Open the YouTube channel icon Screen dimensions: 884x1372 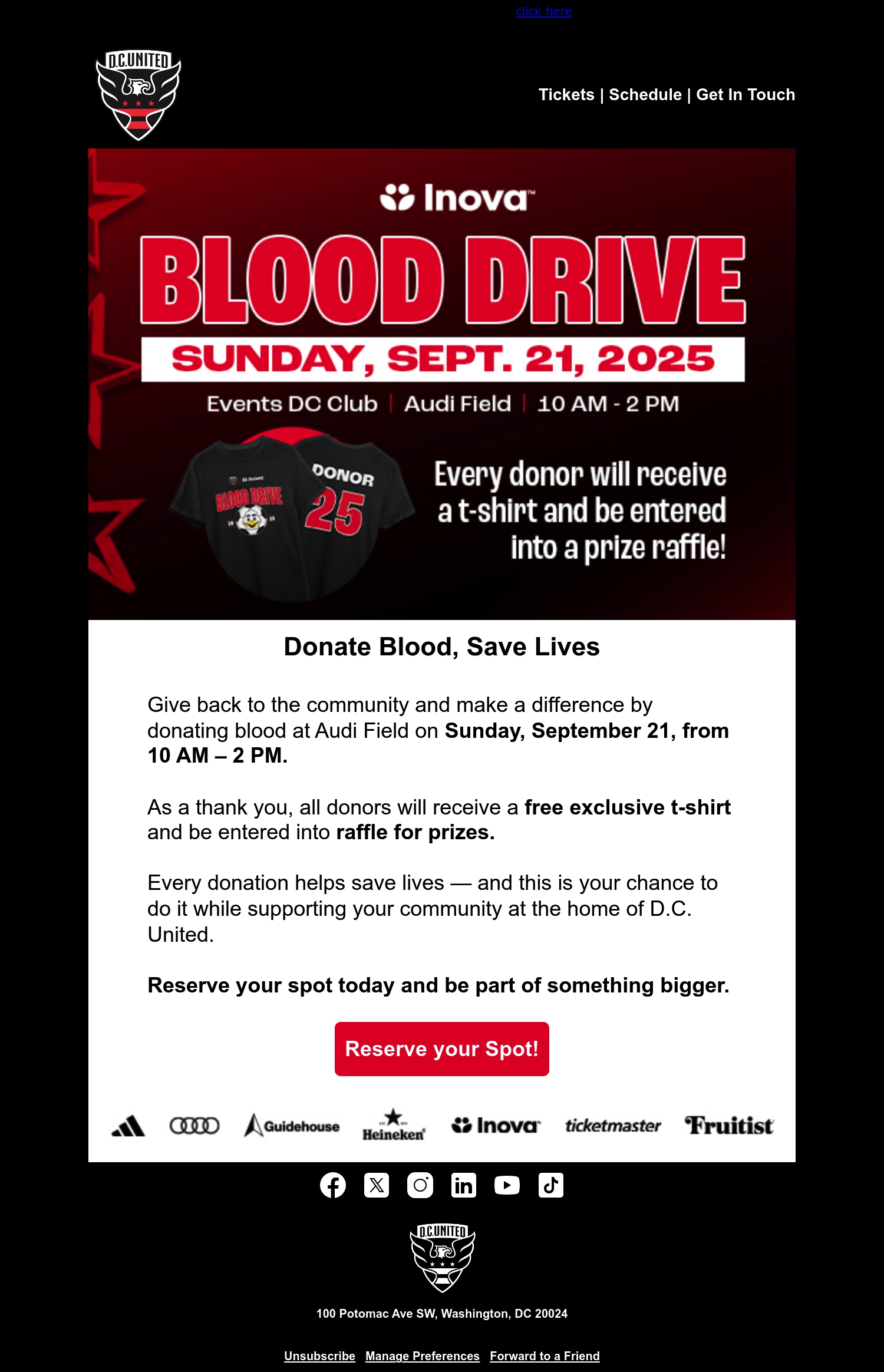(x=507, y=1185)
